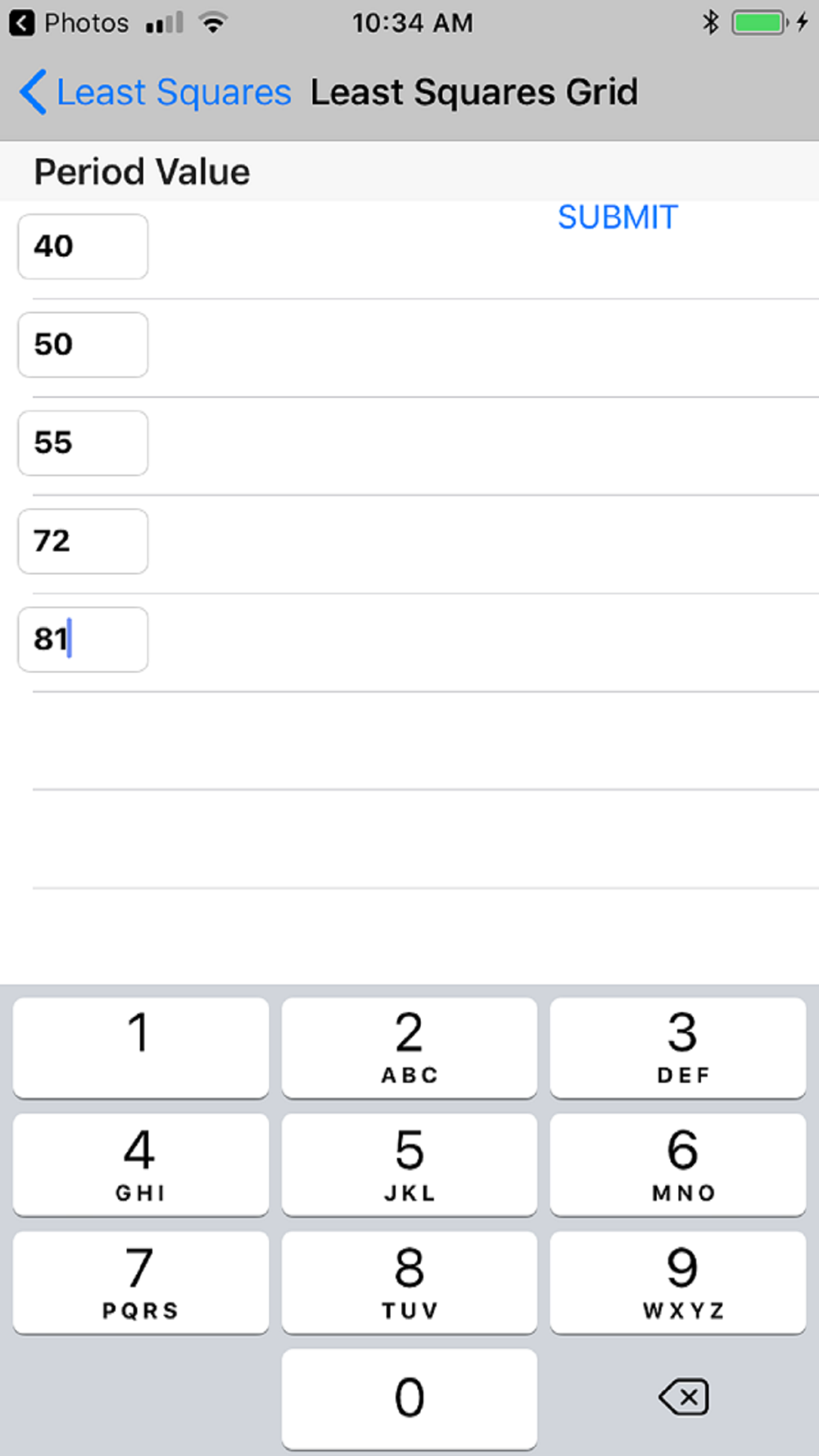The width and height of the screenshot is (819, 1456).
Task: Enter digit 5 on the keypad
Action: coord(409,1164)
